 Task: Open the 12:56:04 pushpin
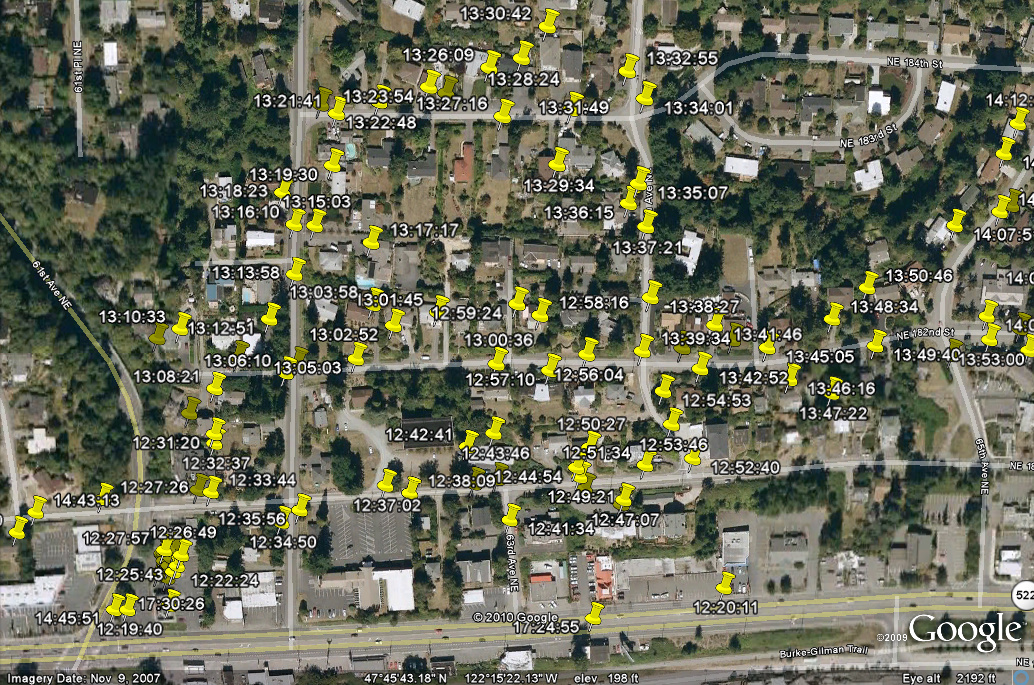click(588, 348)
